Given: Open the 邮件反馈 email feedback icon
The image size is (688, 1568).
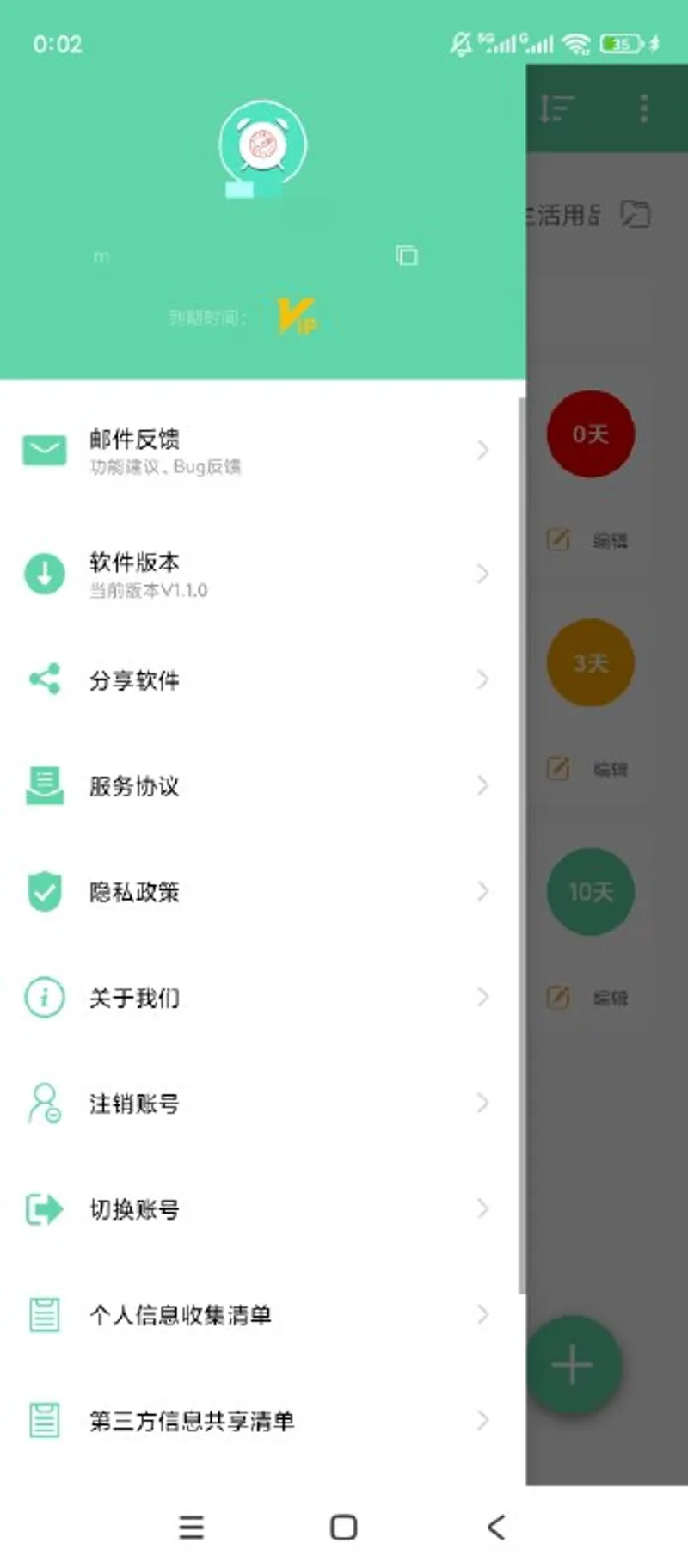Looking at the screenshot, I should [44, 449].
